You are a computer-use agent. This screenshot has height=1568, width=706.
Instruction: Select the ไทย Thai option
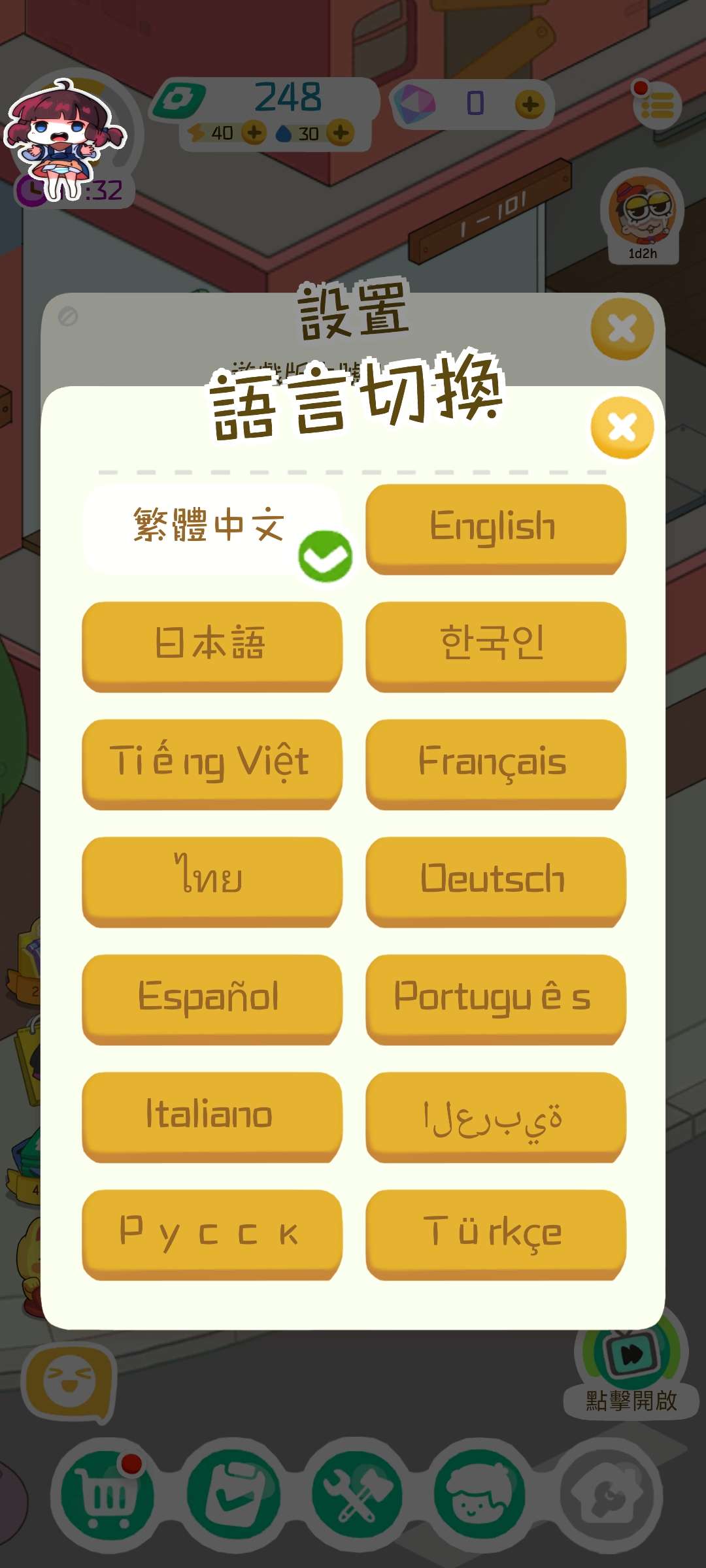[x=210, y=879]
